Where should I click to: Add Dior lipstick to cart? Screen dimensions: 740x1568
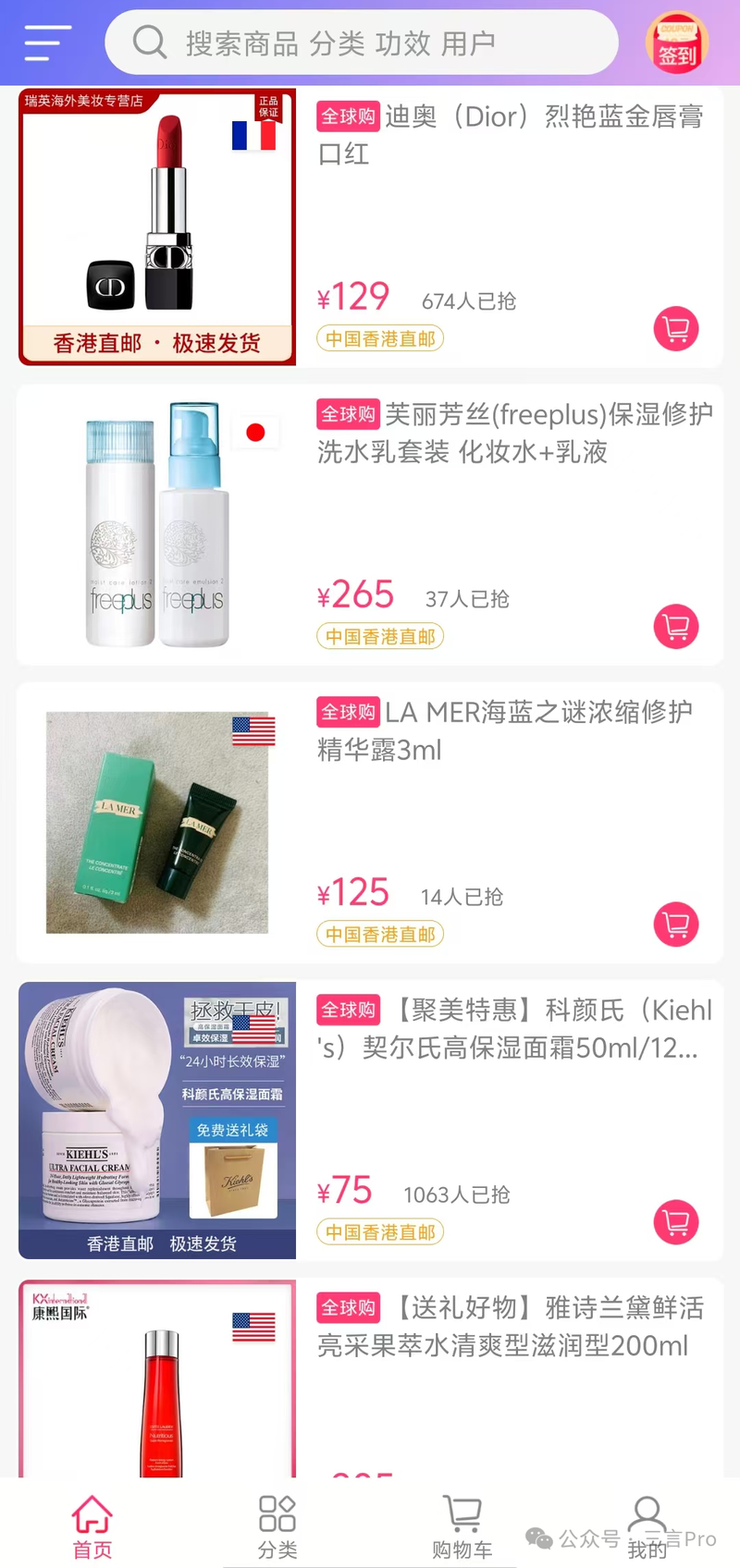(676, 328)
